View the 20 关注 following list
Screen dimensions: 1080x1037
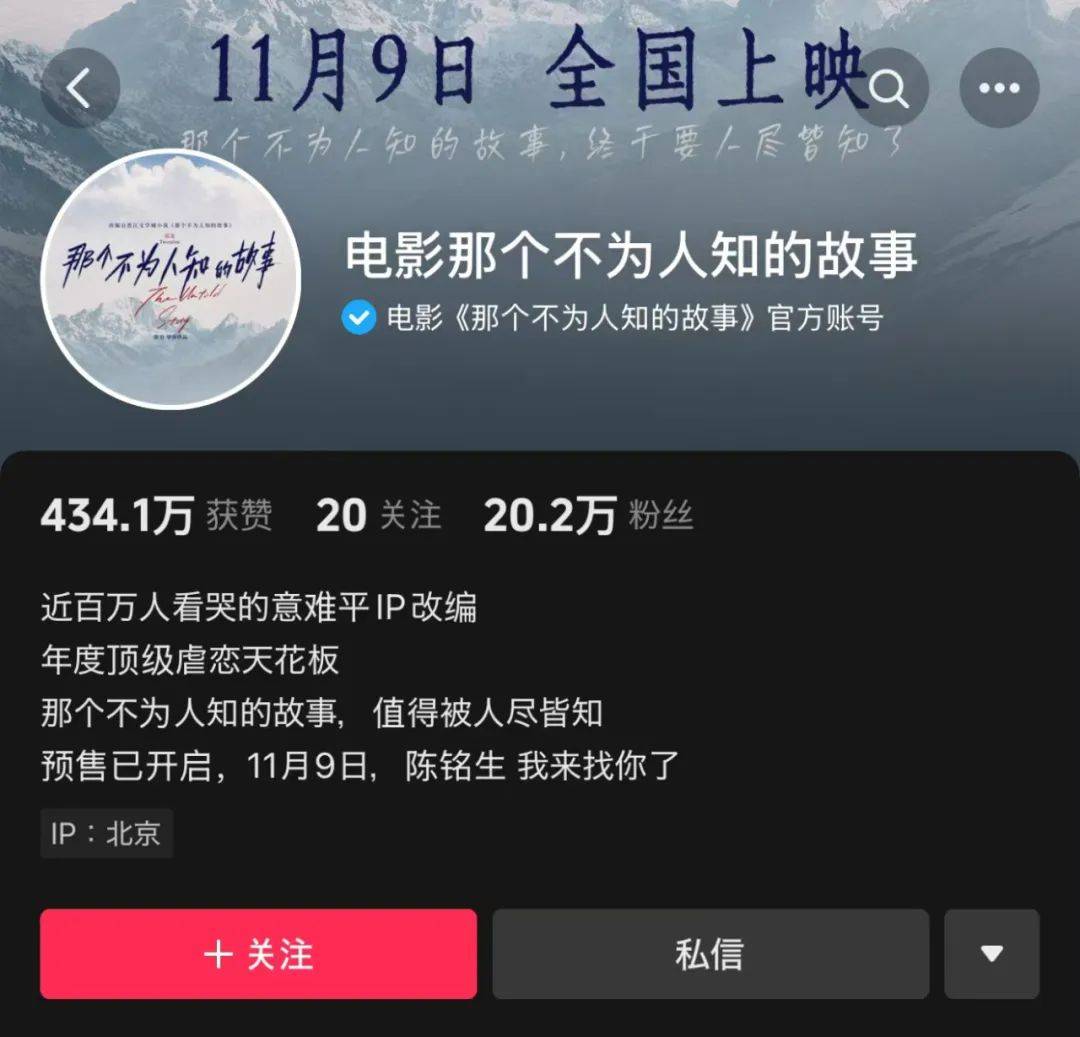tap(378, 515)
